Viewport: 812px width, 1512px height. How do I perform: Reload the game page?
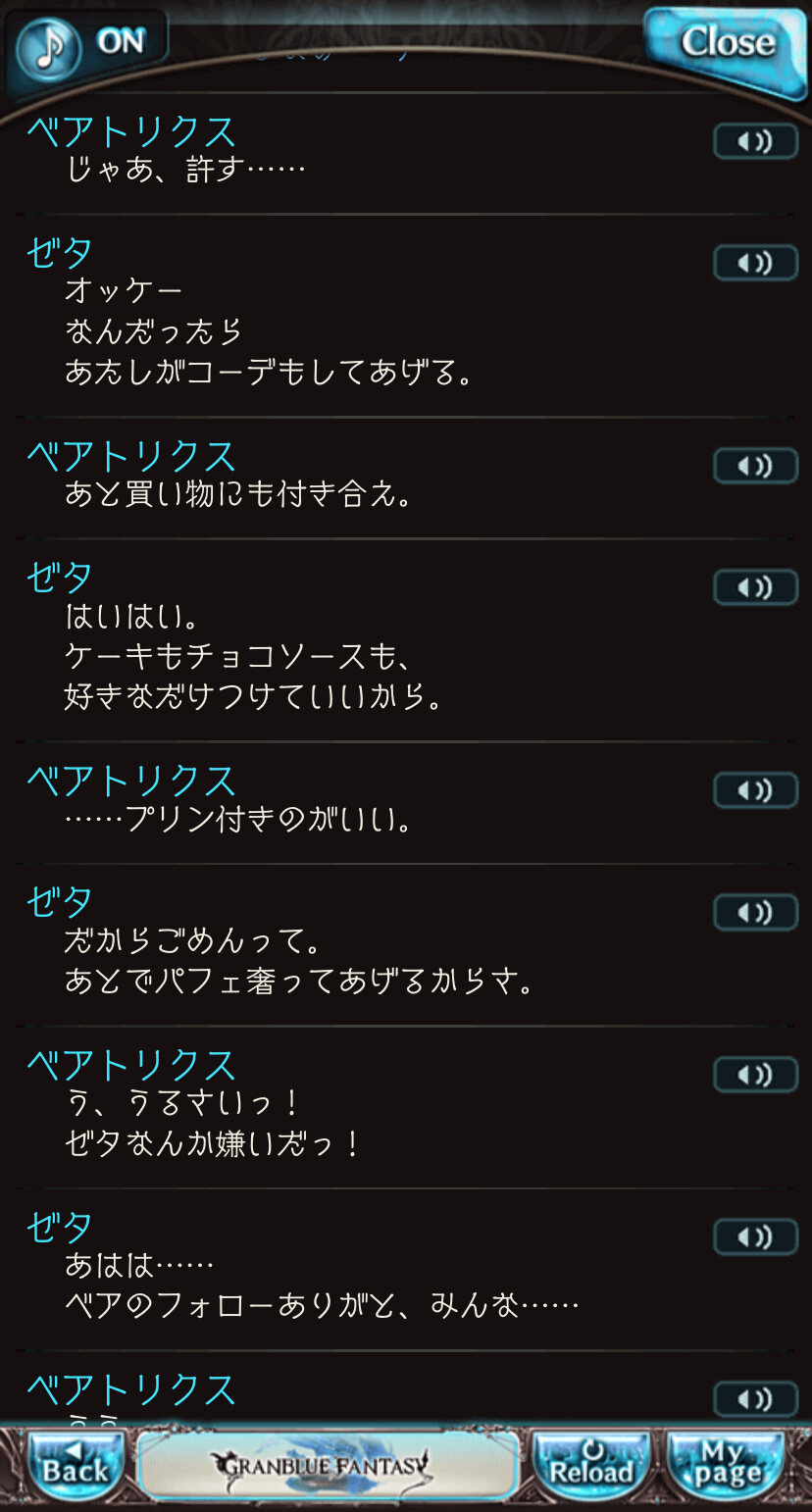591,1467
